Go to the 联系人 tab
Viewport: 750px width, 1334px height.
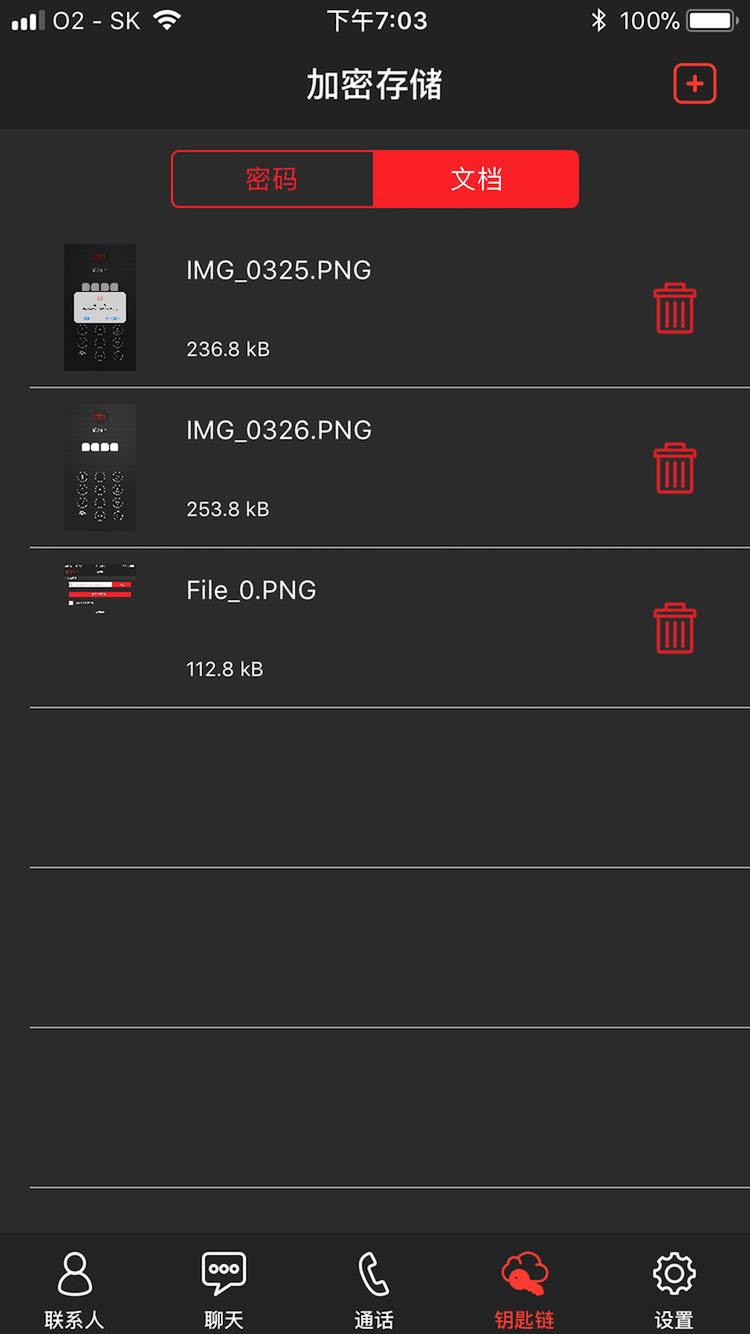tap(75, 1290)
